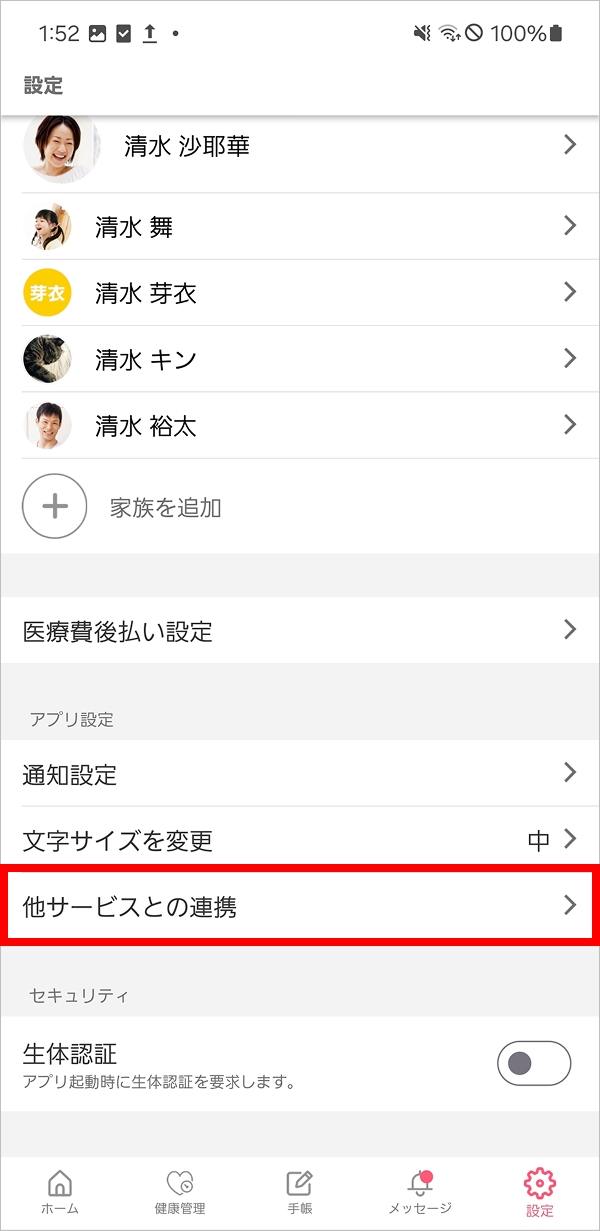This screenshot has width=600, height=1231.
Task: Open 清水 芽衣's profile row
Action: 300,293
